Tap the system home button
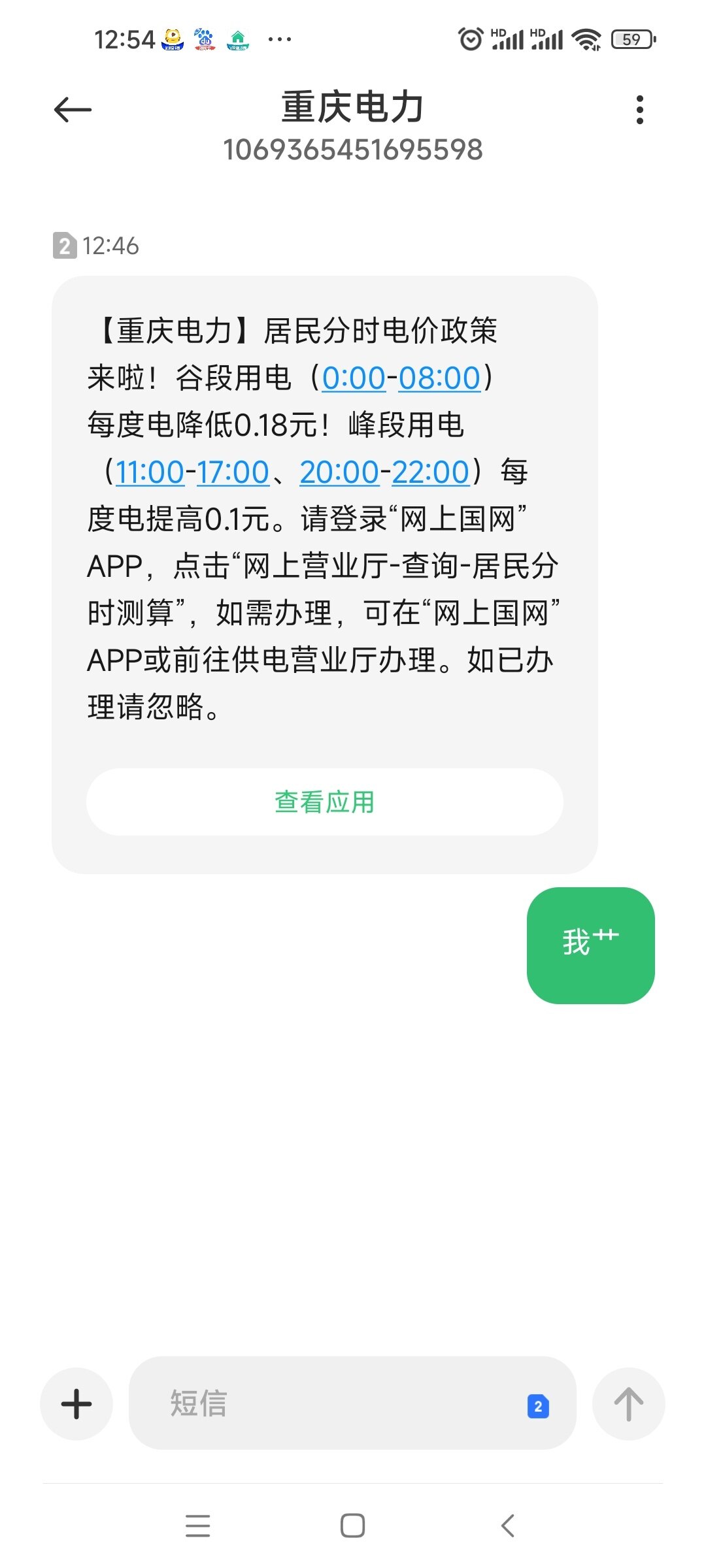Image resolution: width=706 pixels, height=1568 pixels. point(352,1526)
